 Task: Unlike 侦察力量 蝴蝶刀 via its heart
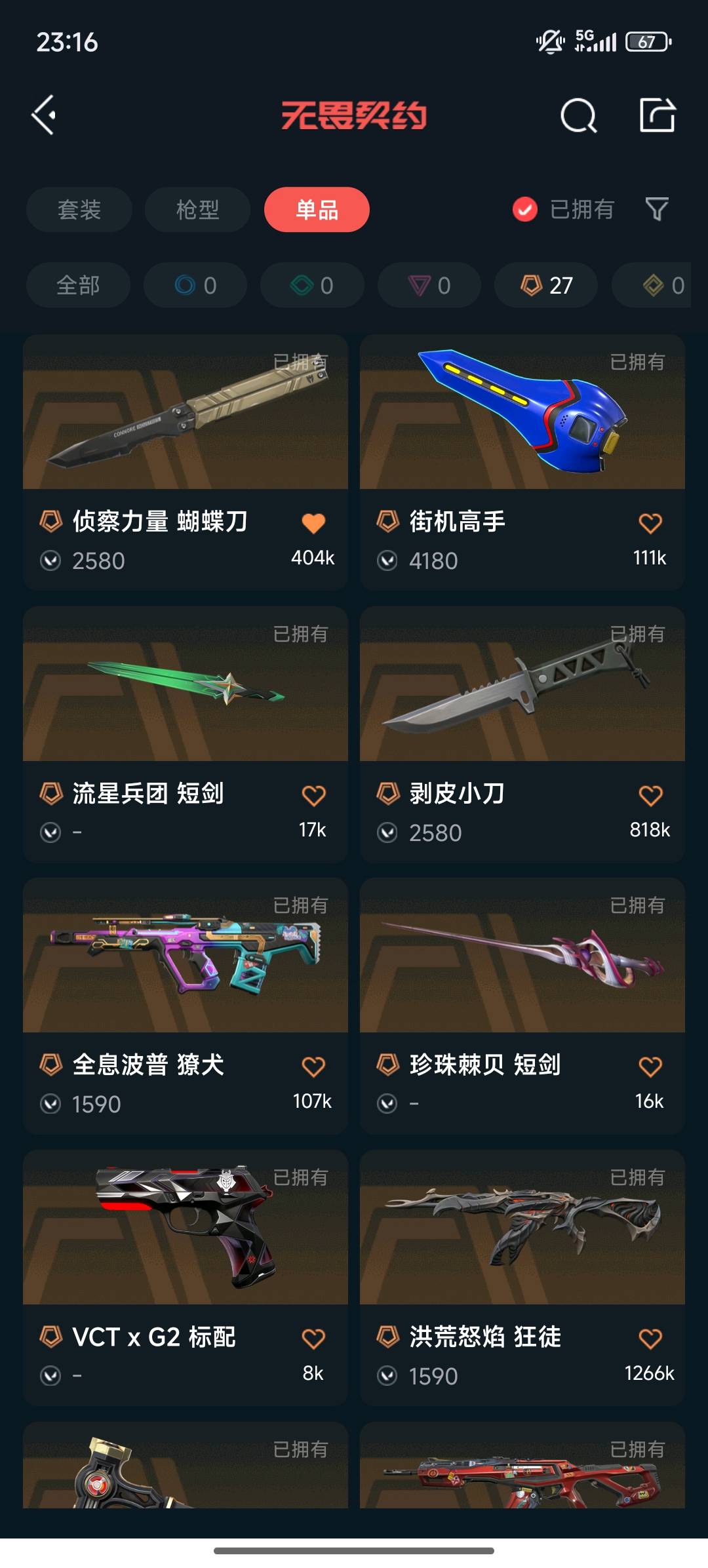point(313,523)
